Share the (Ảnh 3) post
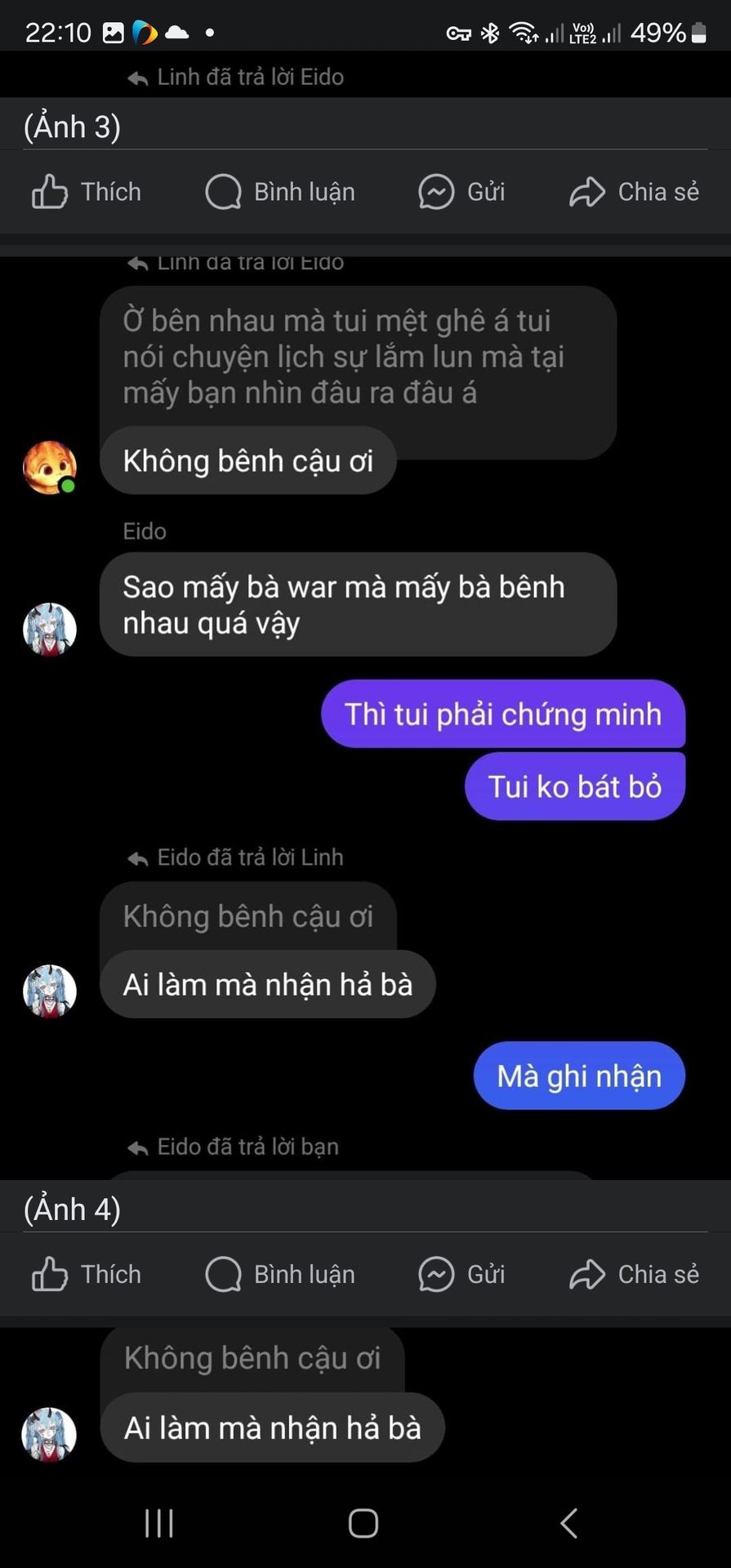 pyautogui.click(x=634, y=193)
